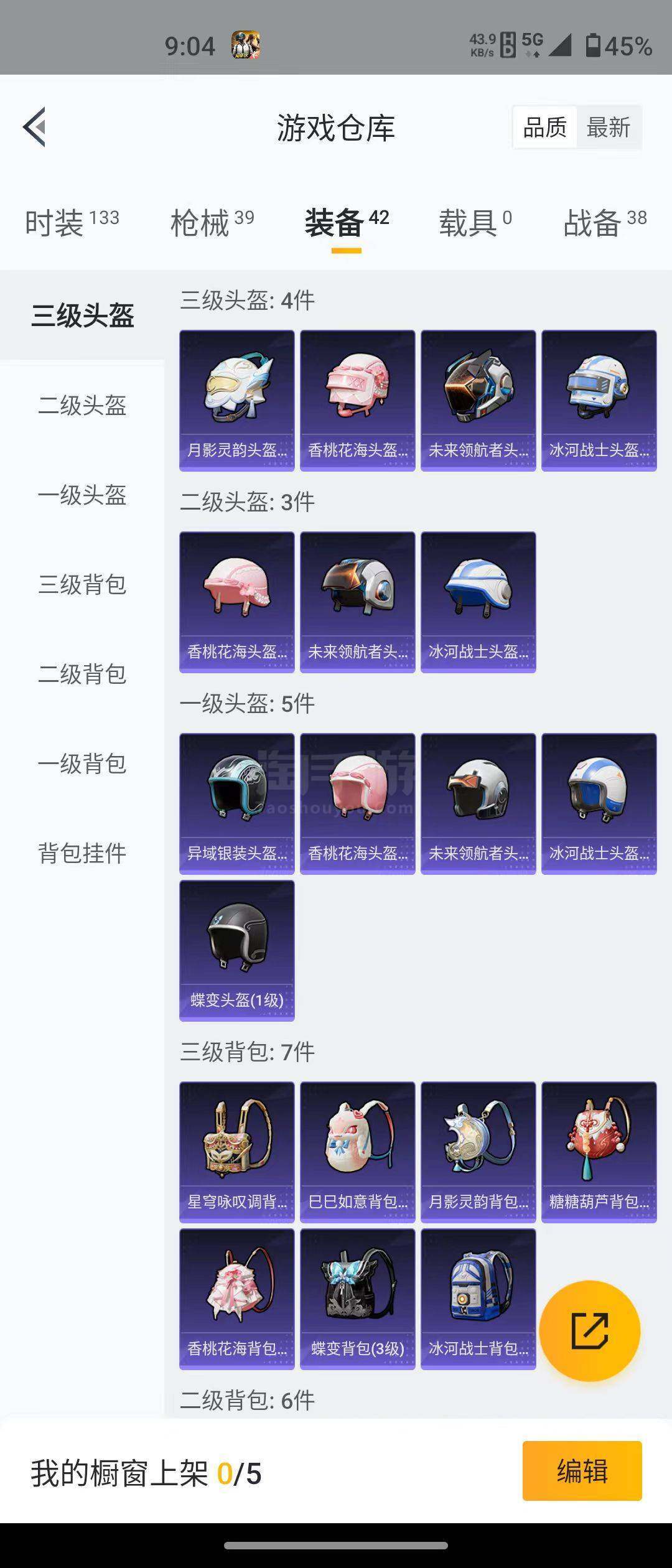Go back using the top-left arrow
The width and height of the screenshot is (672, 1568).
[35, 127]
